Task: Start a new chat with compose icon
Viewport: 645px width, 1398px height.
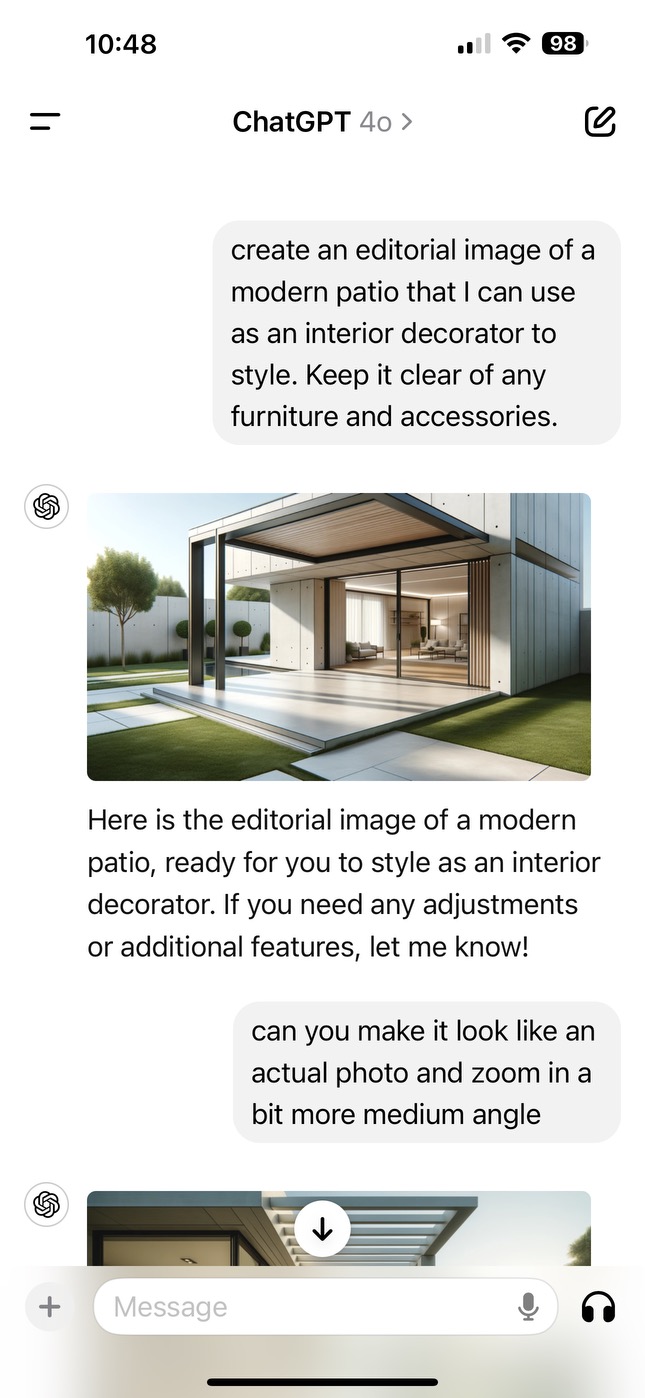Action: pos(599,122)
